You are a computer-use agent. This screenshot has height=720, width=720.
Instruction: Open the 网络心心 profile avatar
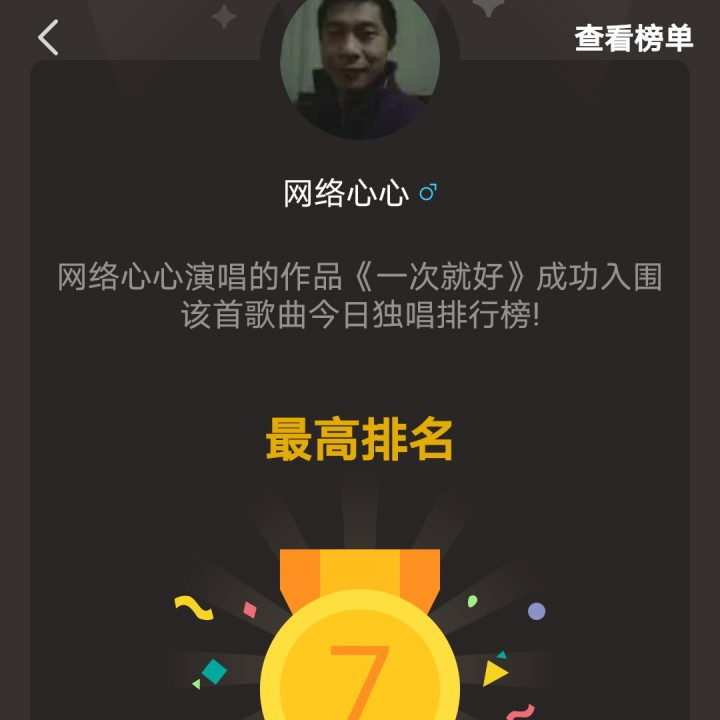360,62
